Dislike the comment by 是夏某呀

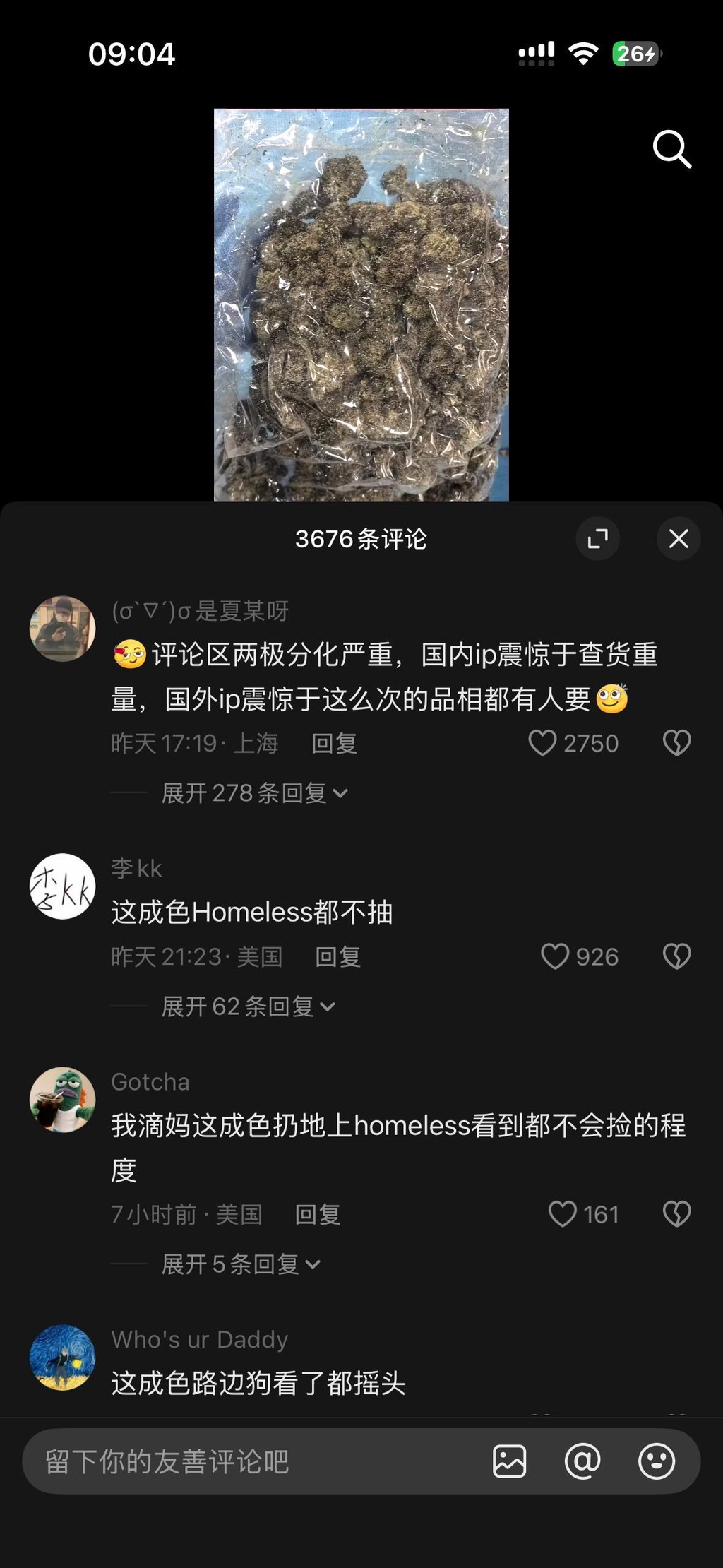point(676,743)
